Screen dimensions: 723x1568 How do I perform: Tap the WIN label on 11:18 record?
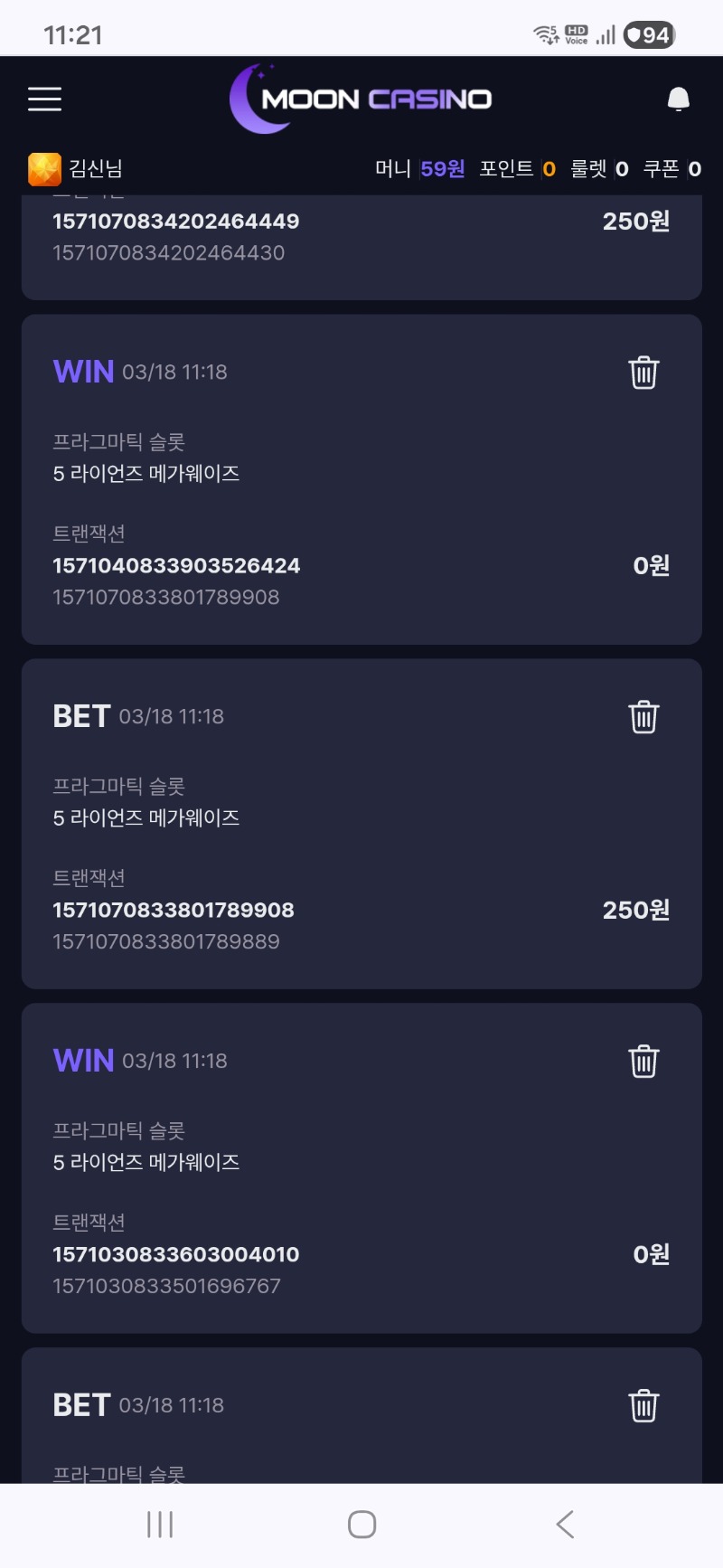[82, 371]
